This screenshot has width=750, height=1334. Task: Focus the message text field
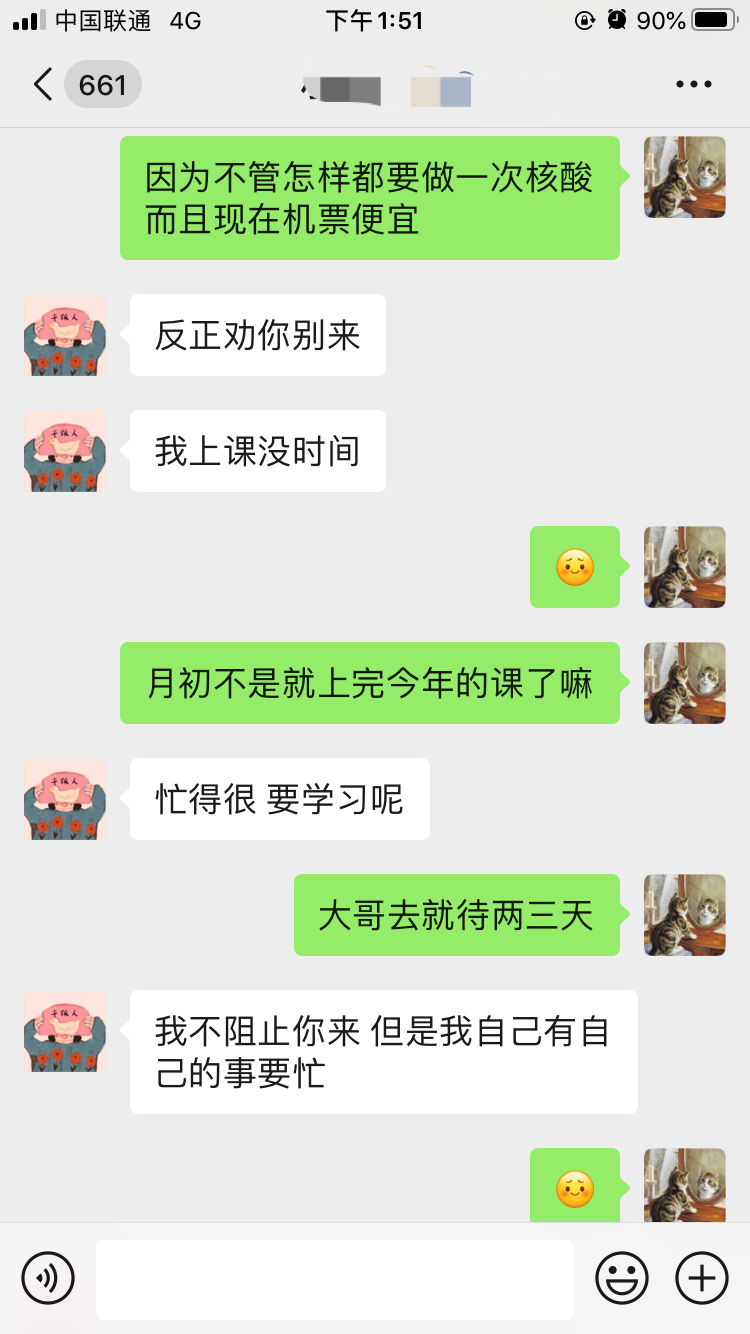[x=334, y=1279]
